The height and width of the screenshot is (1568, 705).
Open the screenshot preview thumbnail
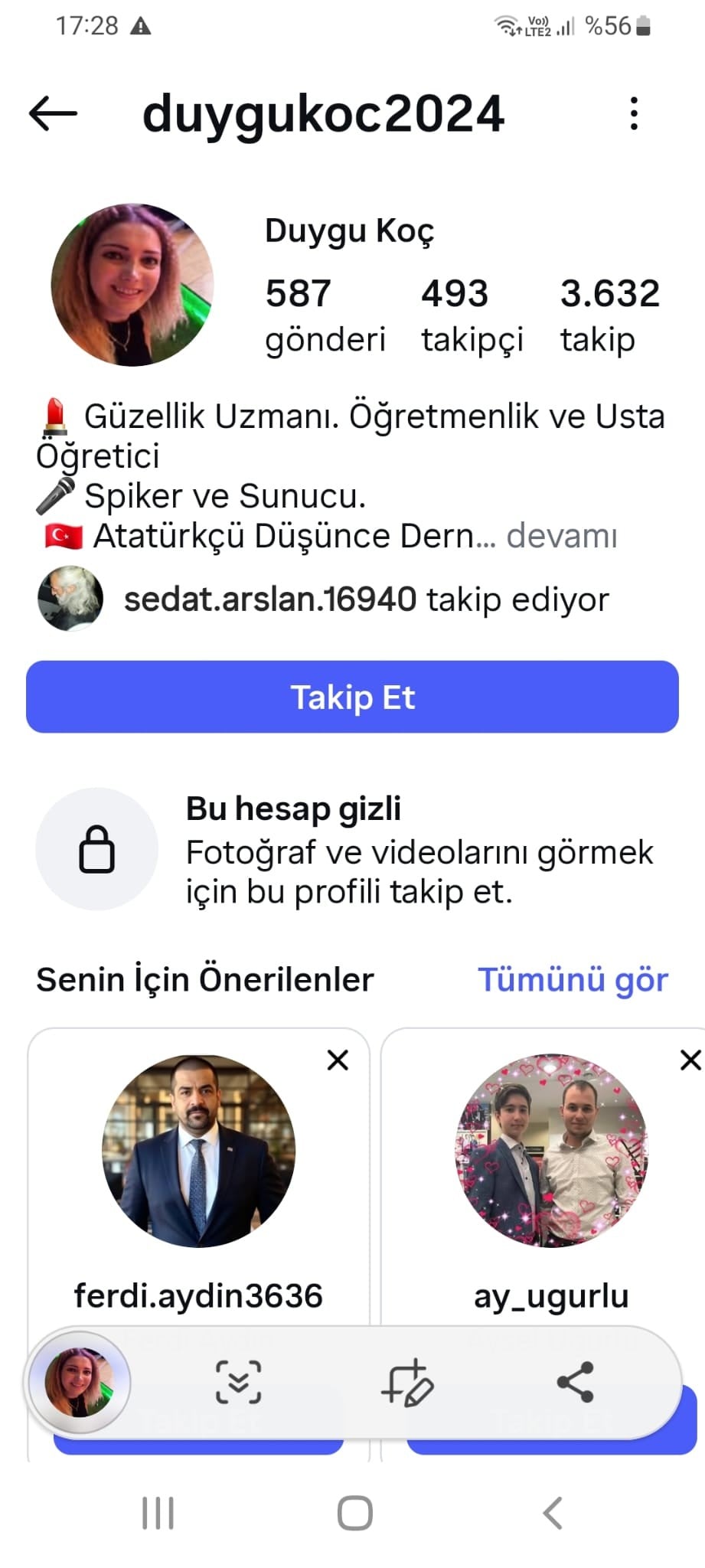79,1383
